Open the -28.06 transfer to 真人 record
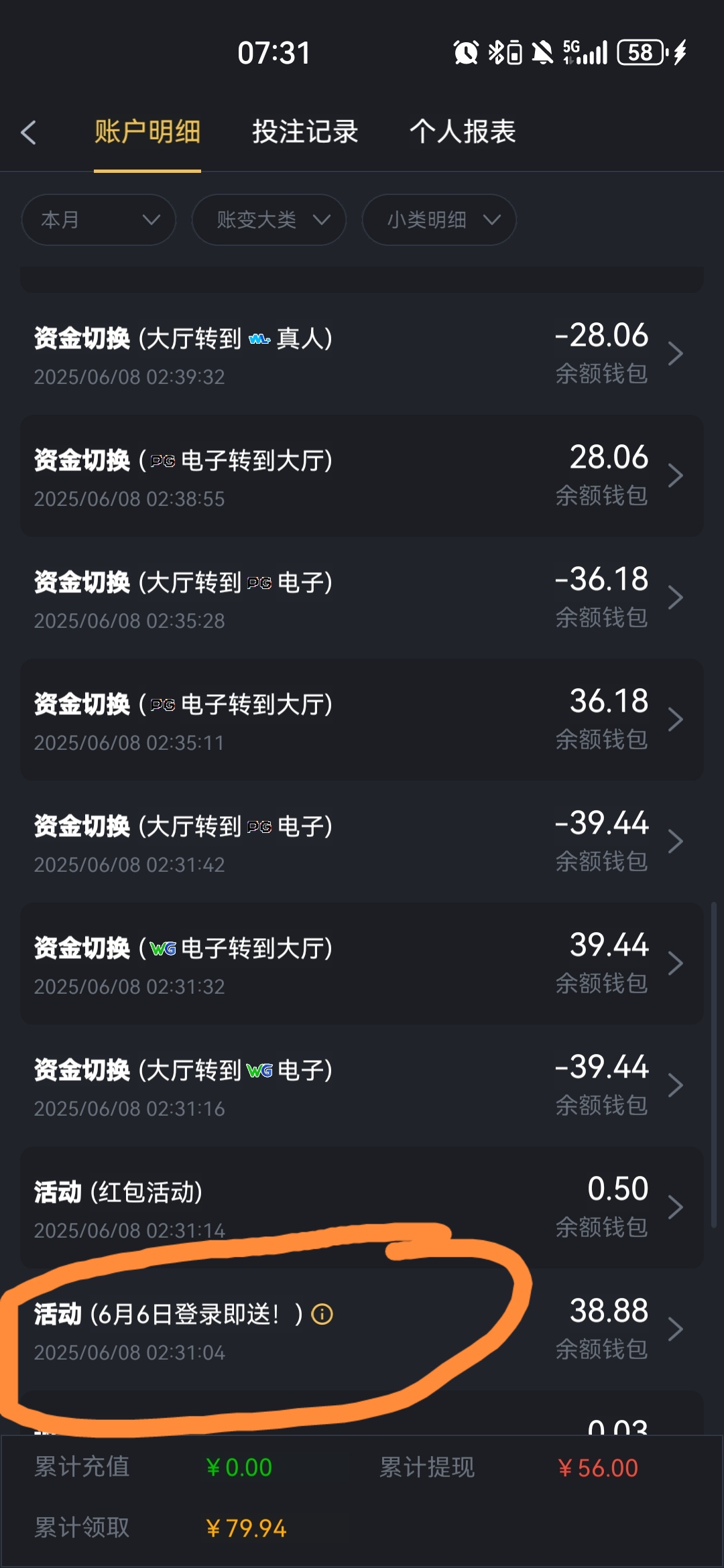 (362, 354)
